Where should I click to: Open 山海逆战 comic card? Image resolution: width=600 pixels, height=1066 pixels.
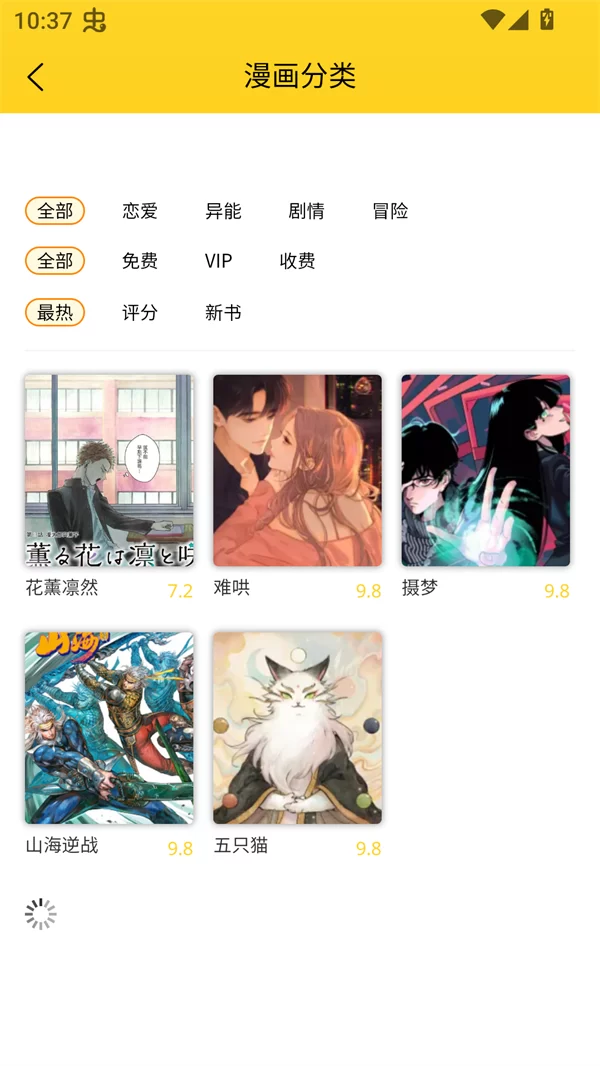click(x=109, y=728)
